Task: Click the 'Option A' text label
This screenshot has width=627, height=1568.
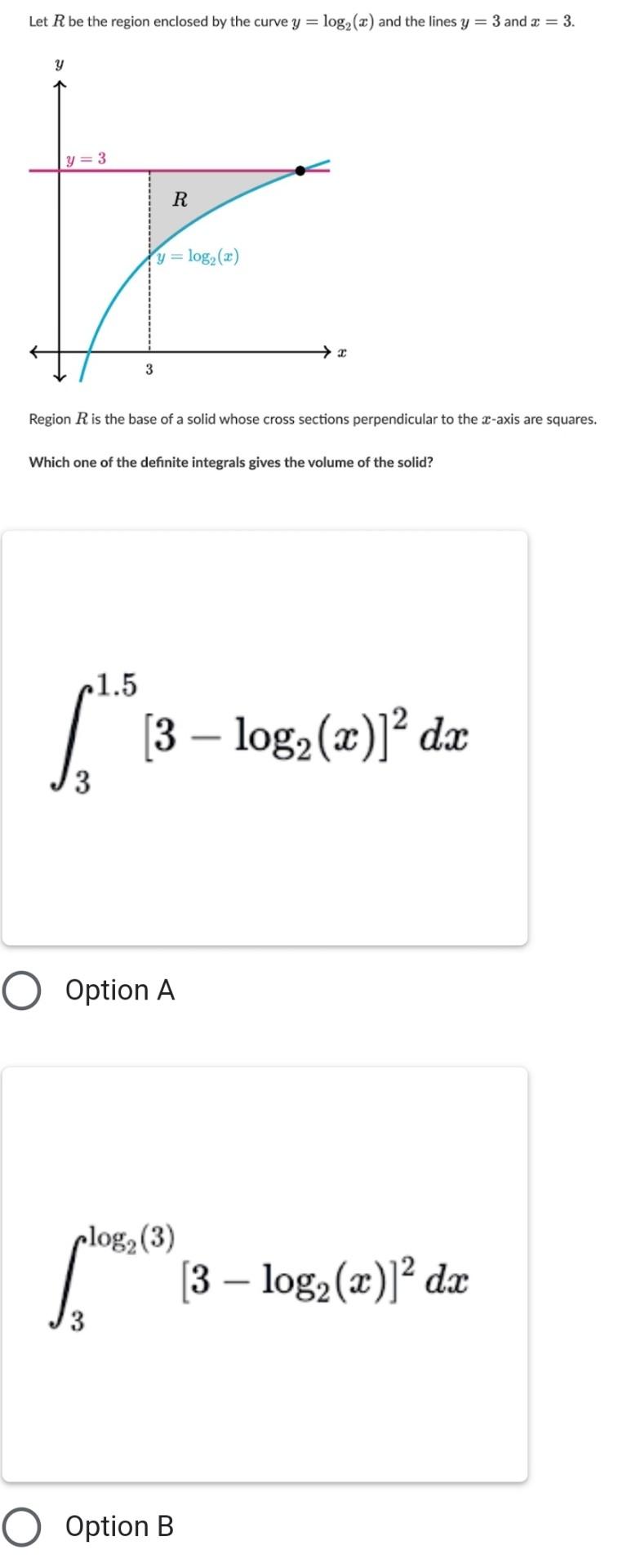Action: (x=119, y=990)
